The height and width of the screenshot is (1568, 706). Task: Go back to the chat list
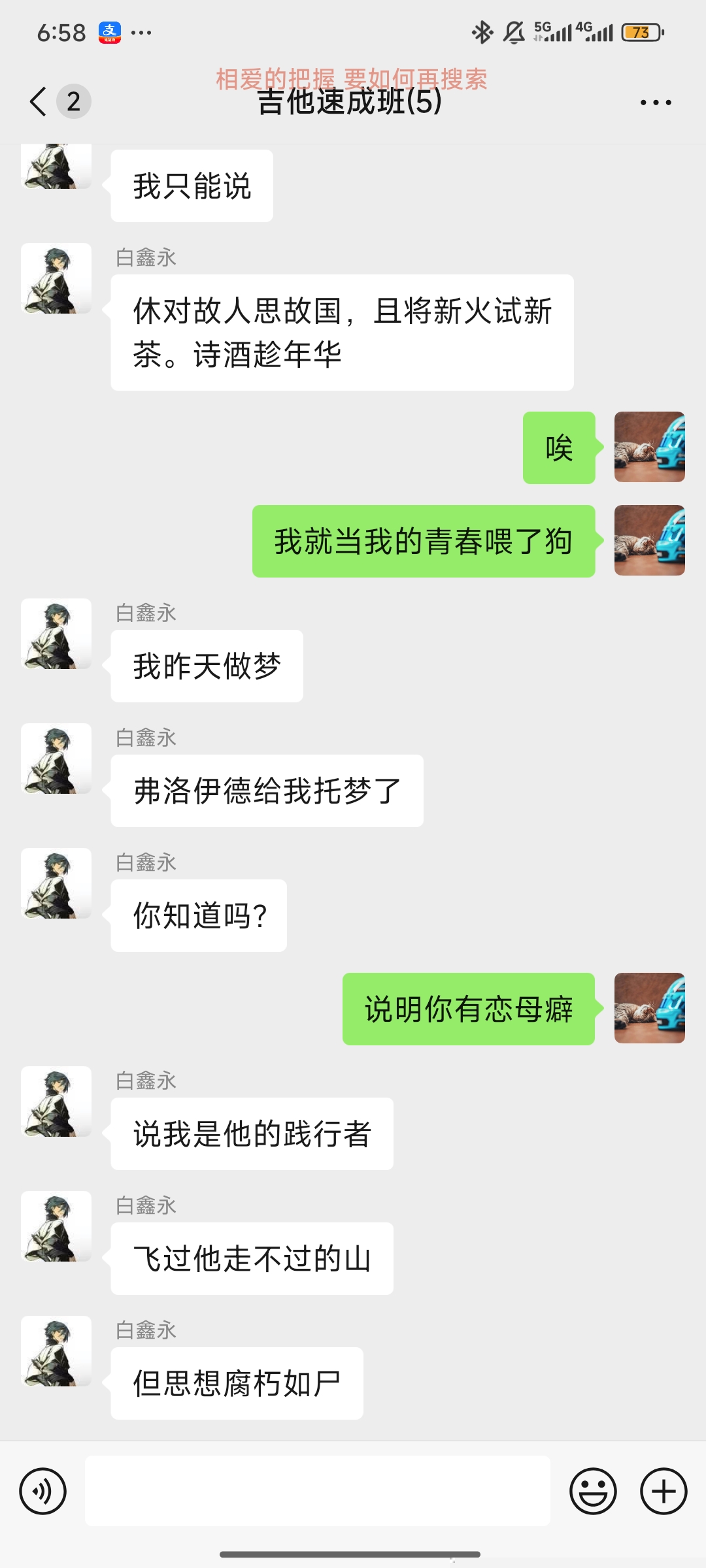click(39, 102)
